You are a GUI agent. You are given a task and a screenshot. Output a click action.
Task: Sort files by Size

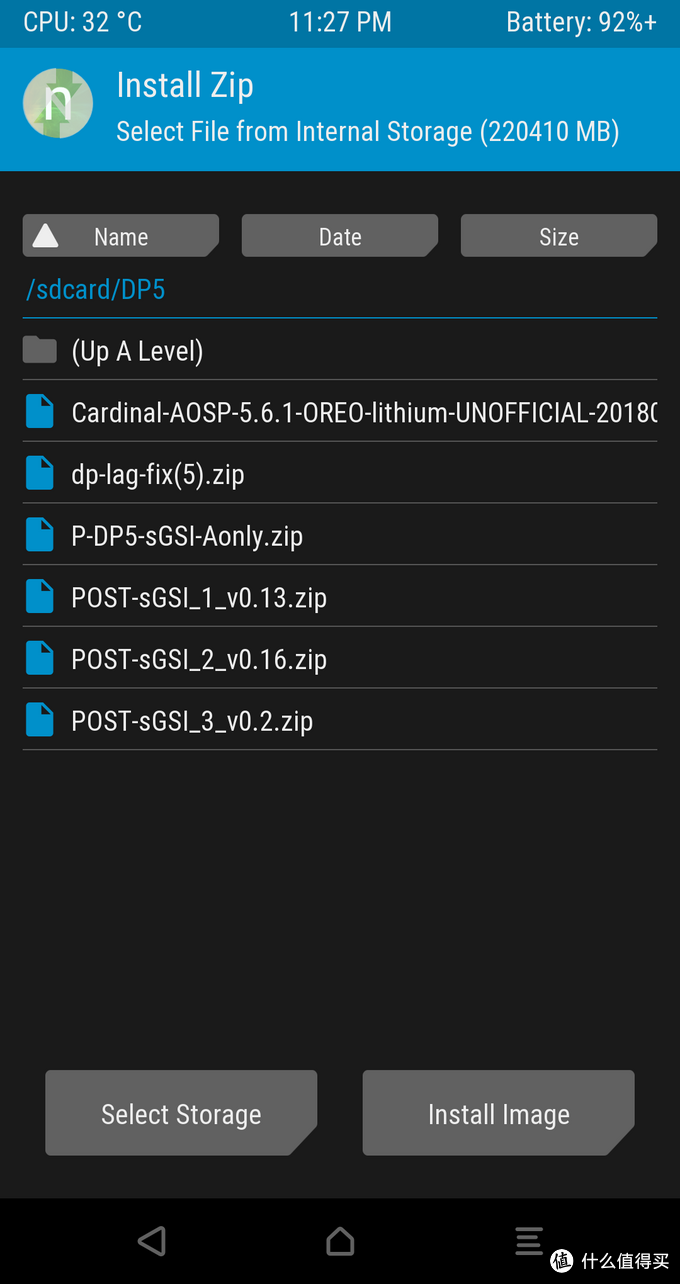558,237
